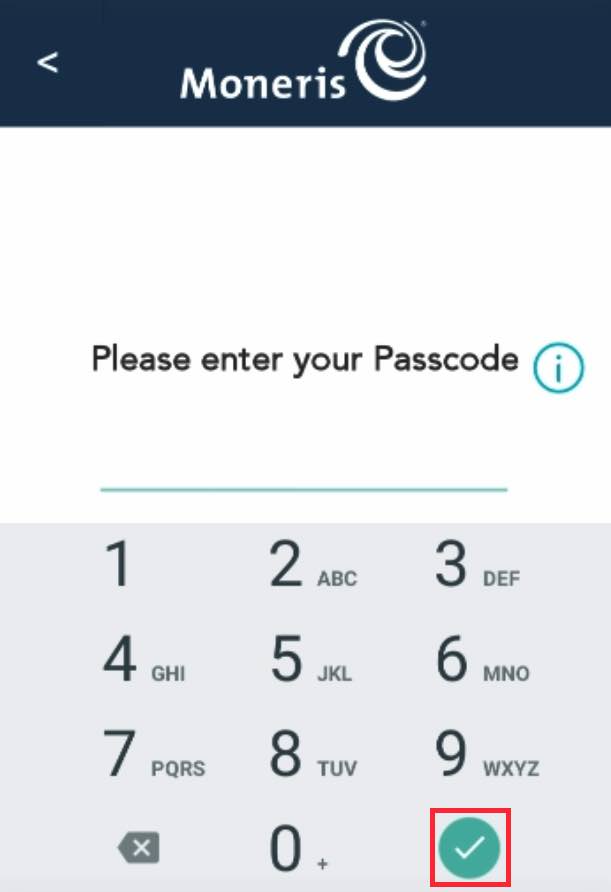This screenshot has height=892, width=611.
Task: Go back using the top arrow
Action: click(47, 62)
